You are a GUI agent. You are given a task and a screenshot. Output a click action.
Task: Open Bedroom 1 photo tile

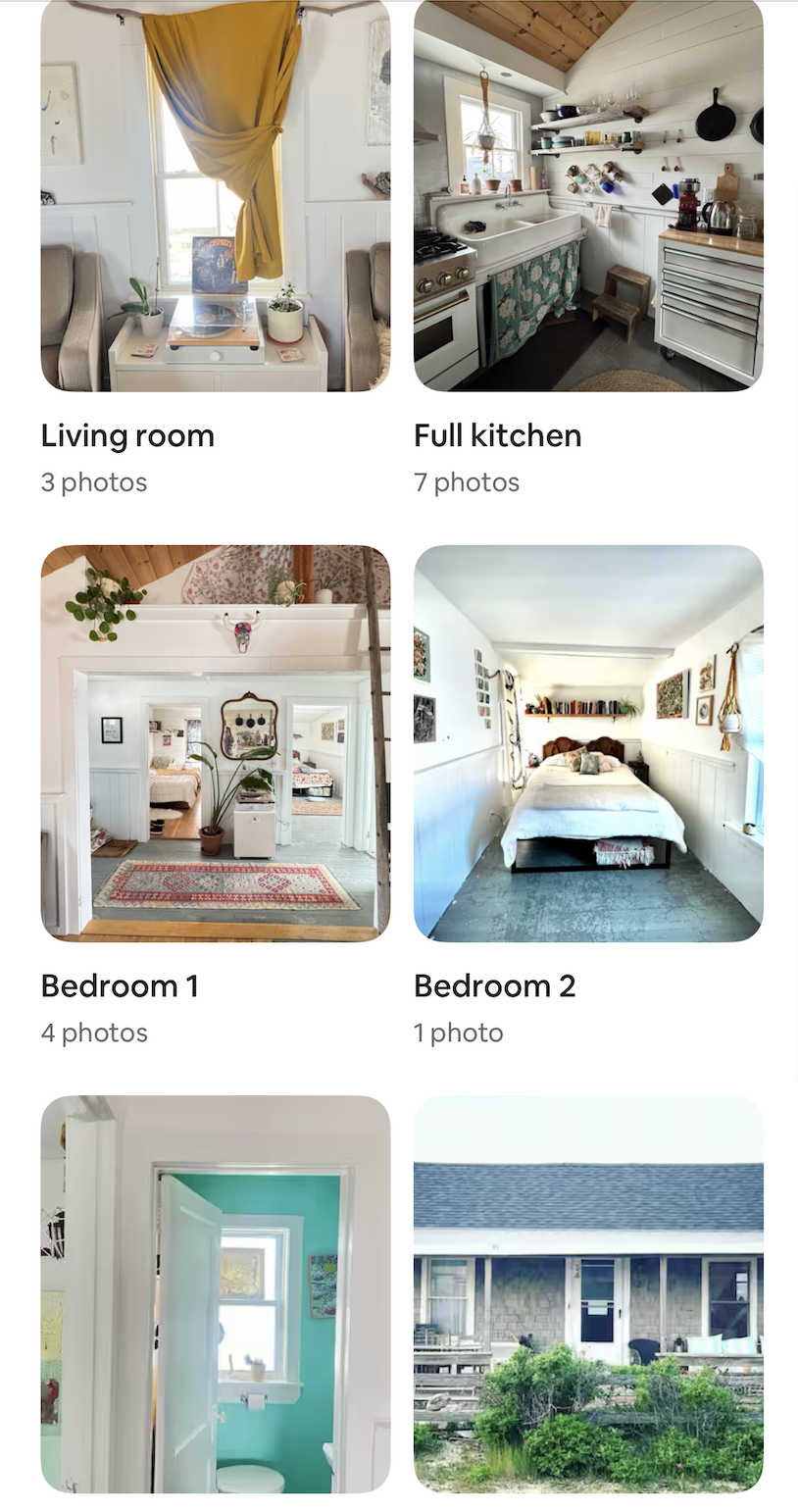coord(216,743)
